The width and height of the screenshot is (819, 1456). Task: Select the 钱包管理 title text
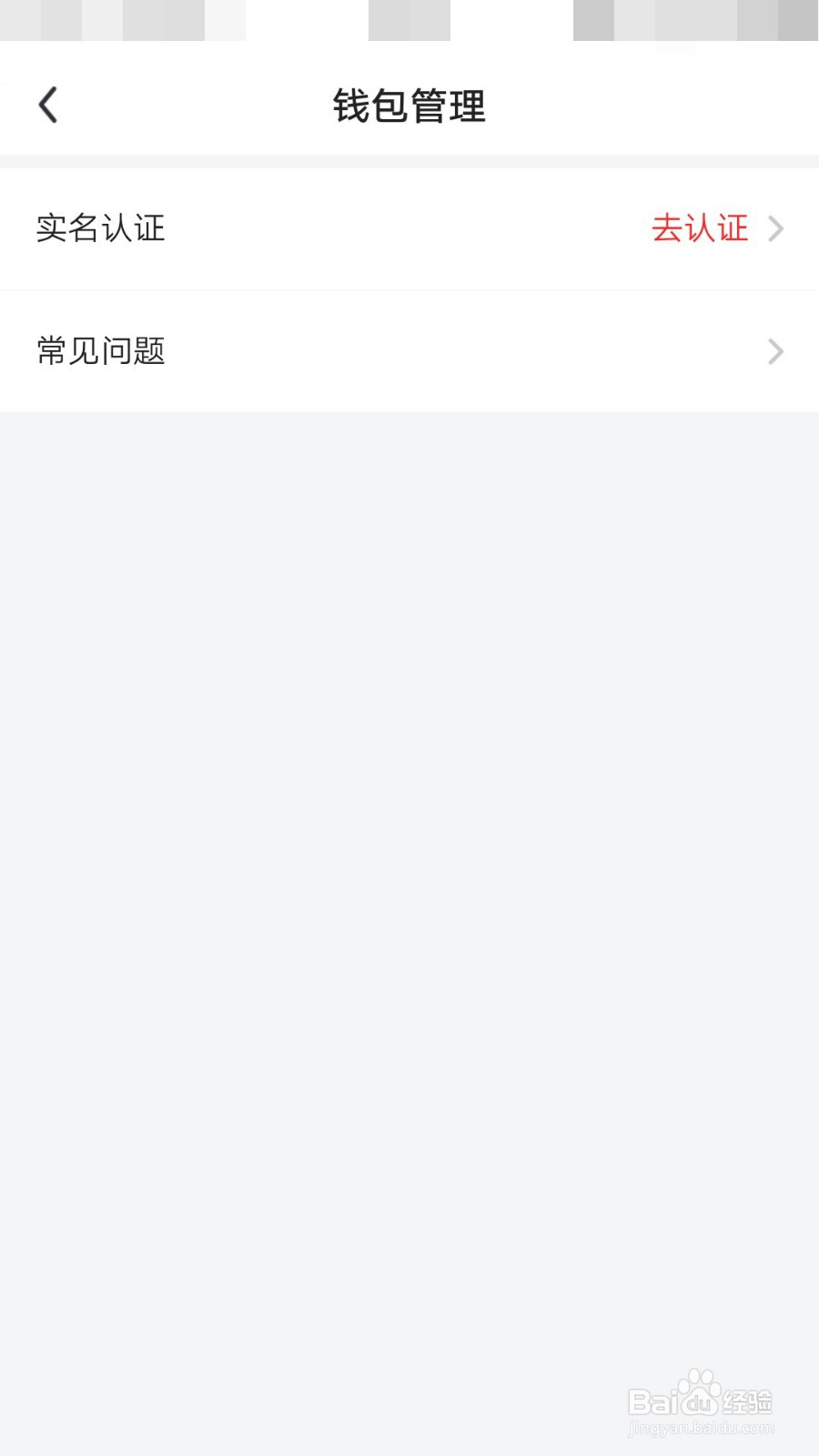(x=409, y=106)
